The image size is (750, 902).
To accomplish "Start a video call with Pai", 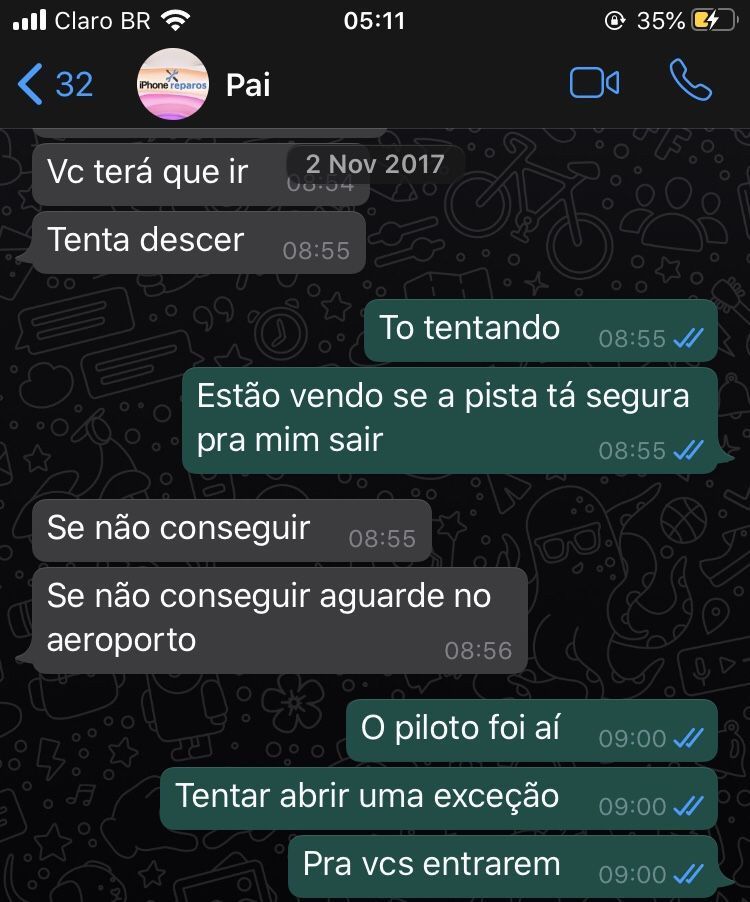I will point(594,84).
